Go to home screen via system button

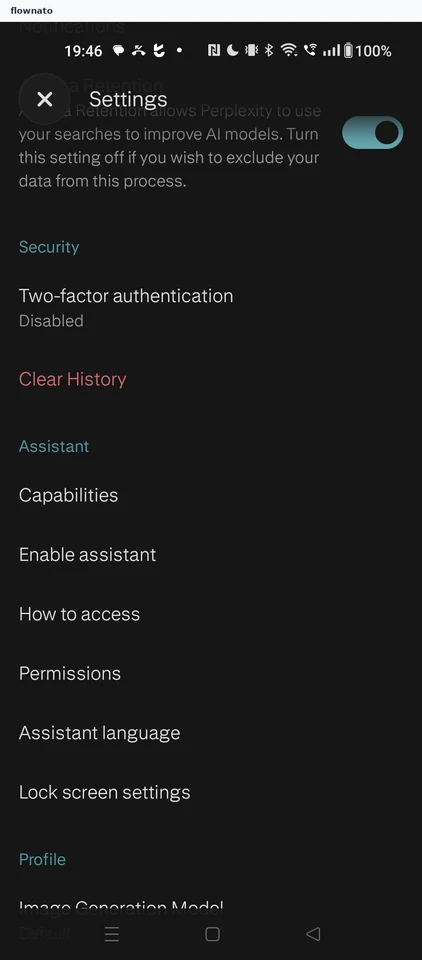tap(213, 934)
